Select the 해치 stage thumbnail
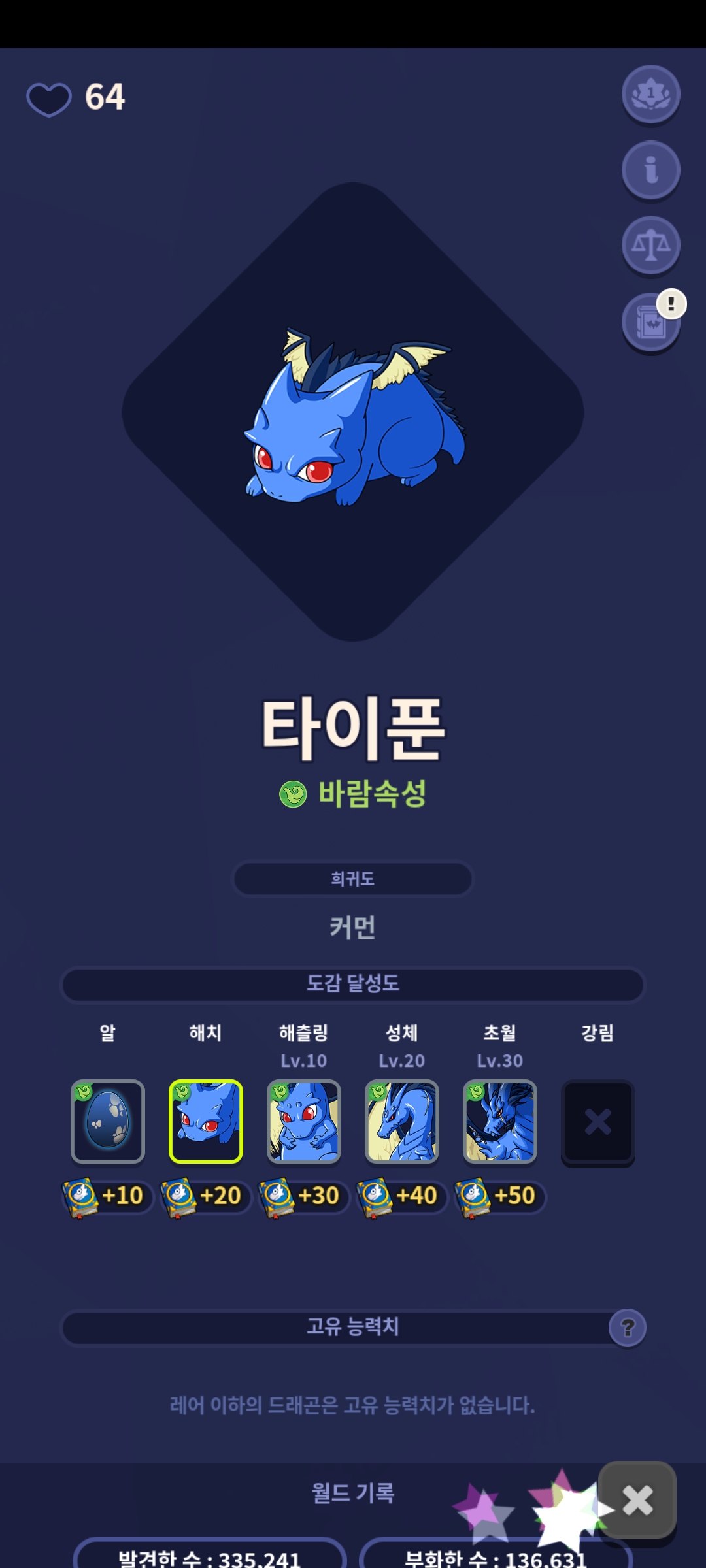 [x=206, y=1121]
